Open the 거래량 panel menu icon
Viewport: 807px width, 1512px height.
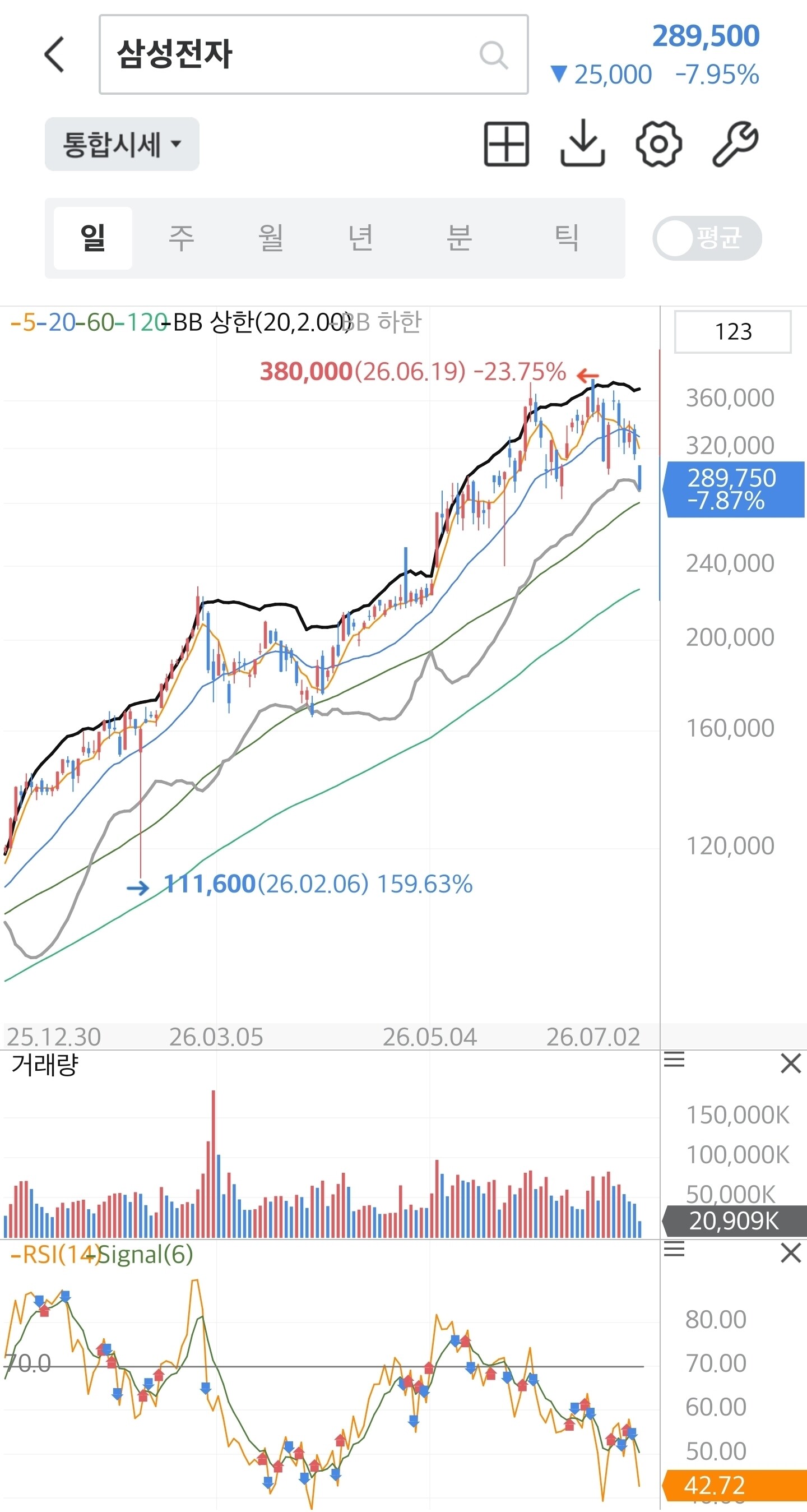674,1060
